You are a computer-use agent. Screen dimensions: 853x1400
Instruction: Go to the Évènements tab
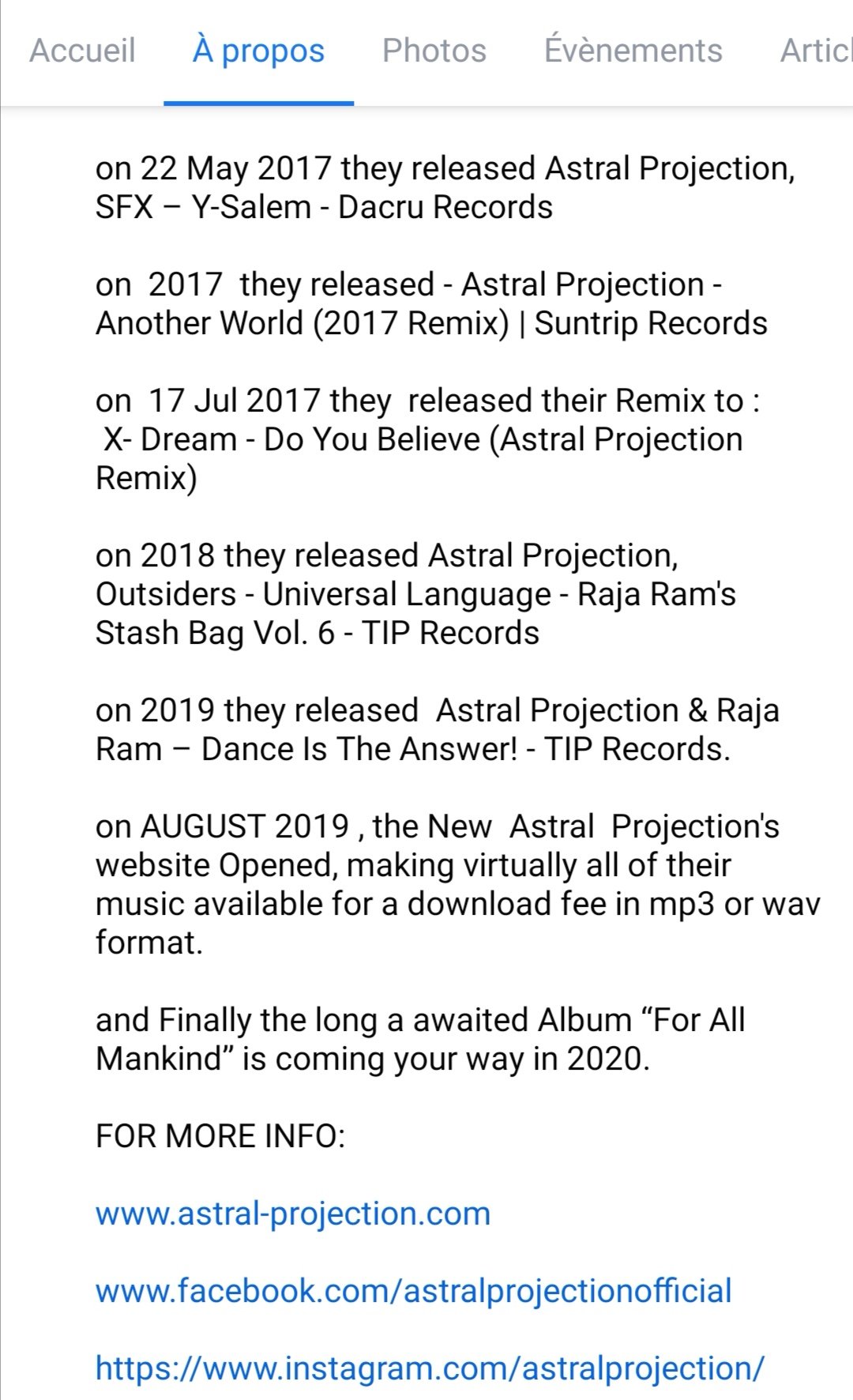coord(633,51)
